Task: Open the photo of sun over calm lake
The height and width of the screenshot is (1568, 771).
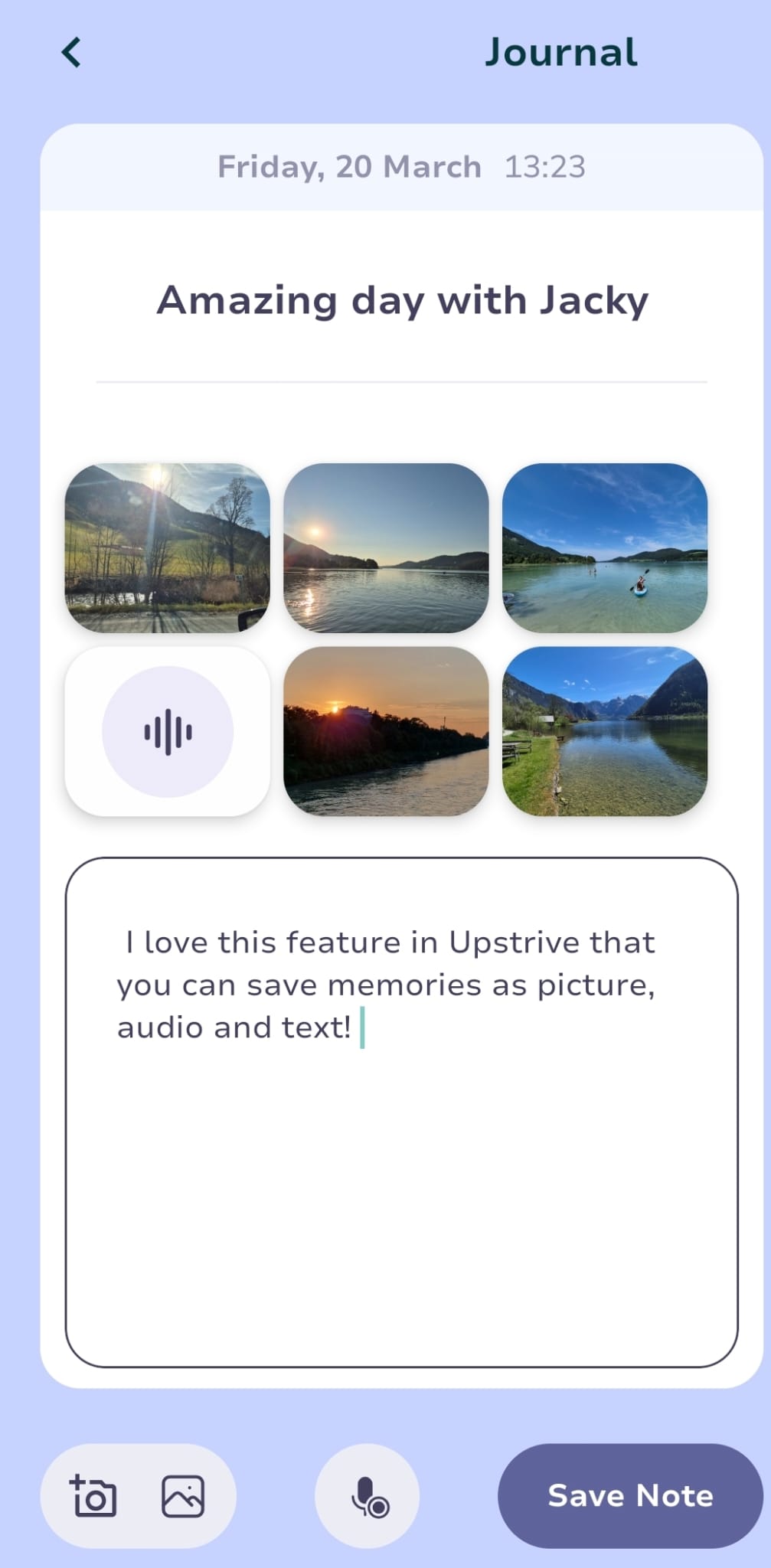Action: pyautogui.click(x=386, y=548)
